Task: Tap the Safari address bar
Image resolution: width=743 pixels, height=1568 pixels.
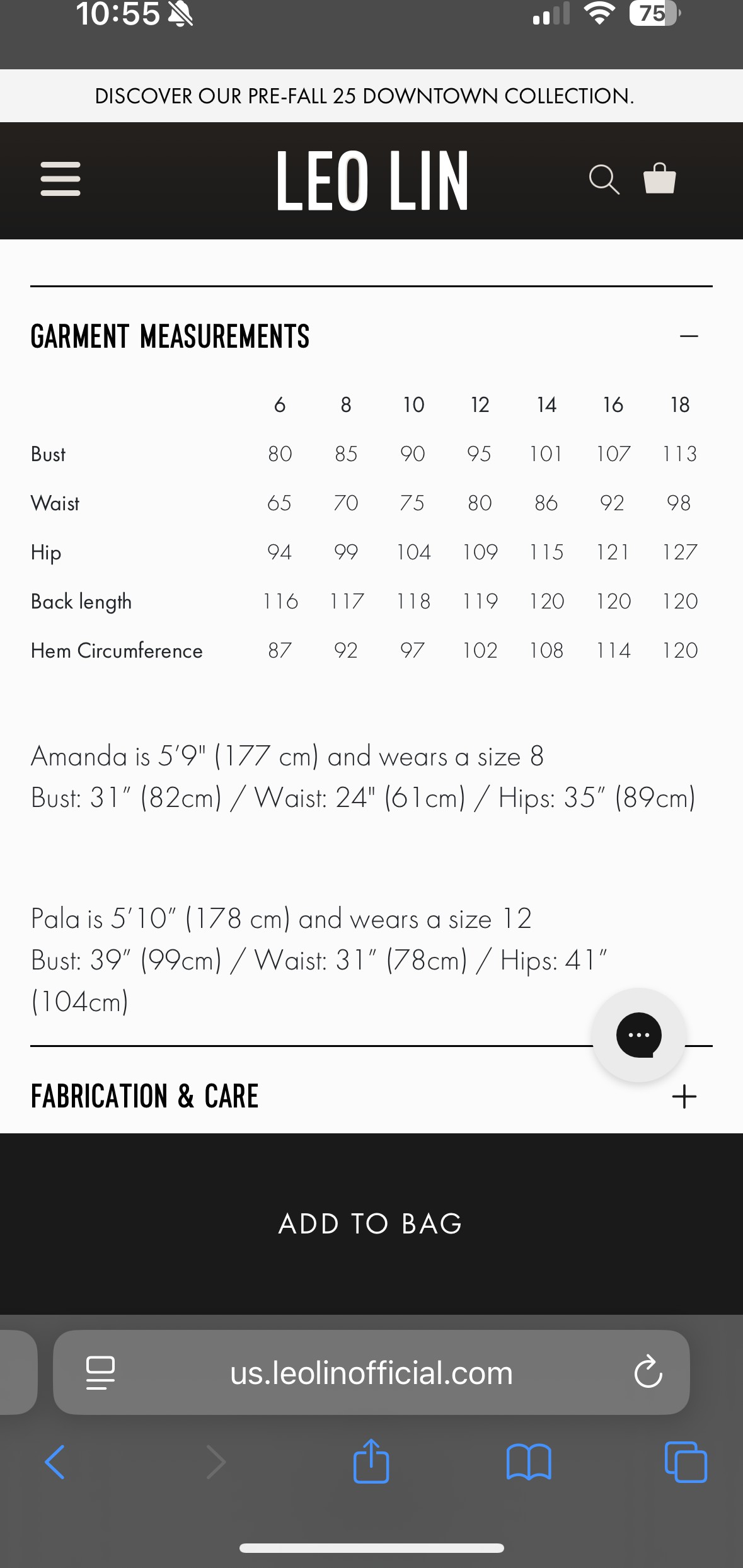Action: point(371,1373)
